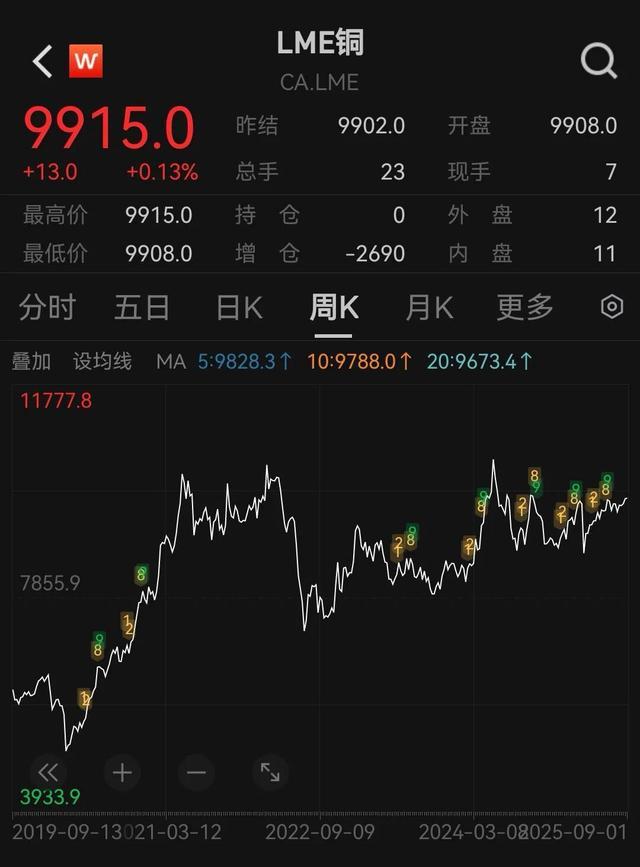The image size is (640, 867).
Task: Switch to the 五日 chart tab
Action: click(x=142, y=307)
